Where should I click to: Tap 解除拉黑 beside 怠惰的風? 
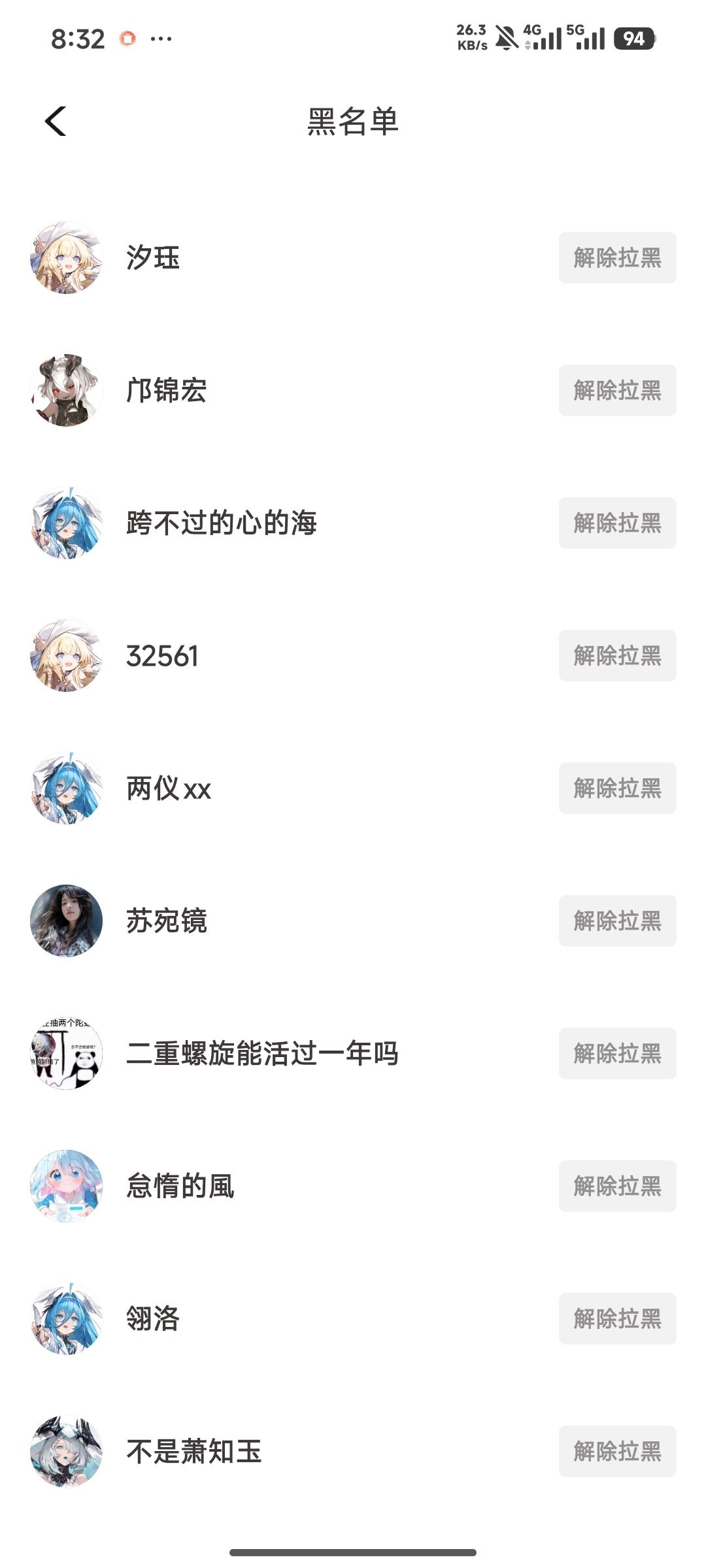tap(616, 1186)
